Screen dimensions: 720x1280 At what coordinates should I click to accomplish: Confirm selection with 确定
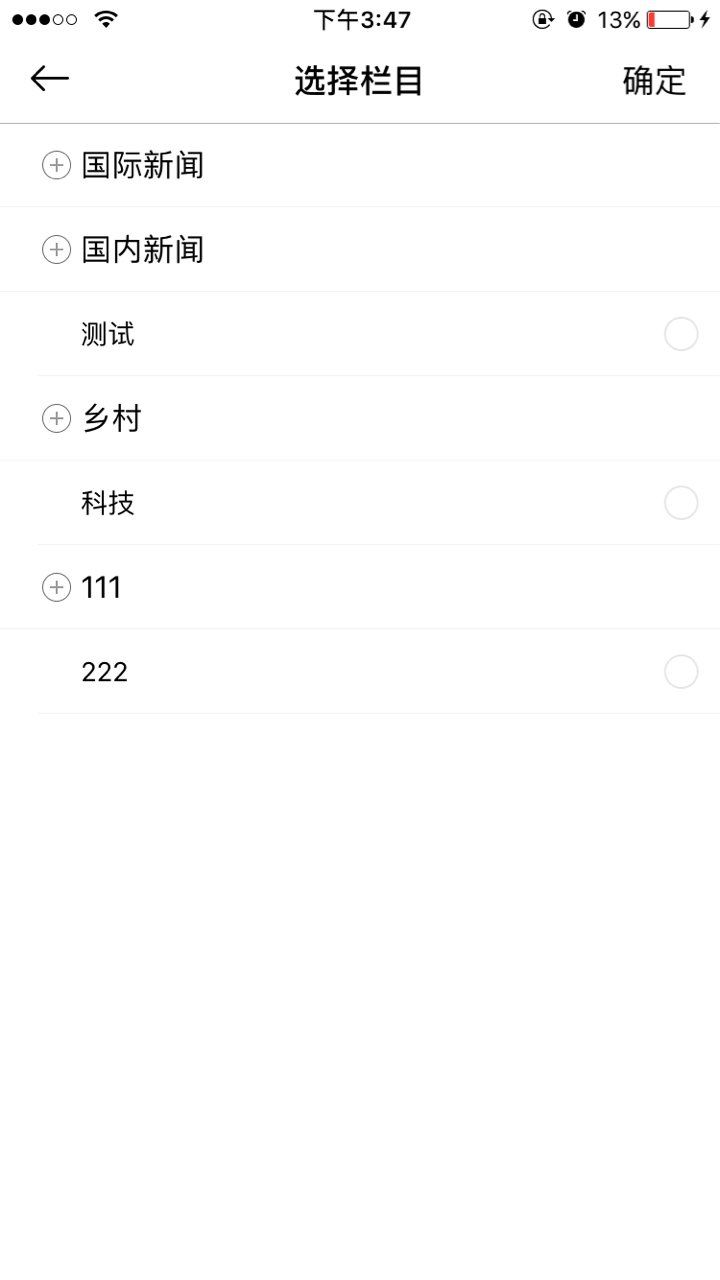654,81
